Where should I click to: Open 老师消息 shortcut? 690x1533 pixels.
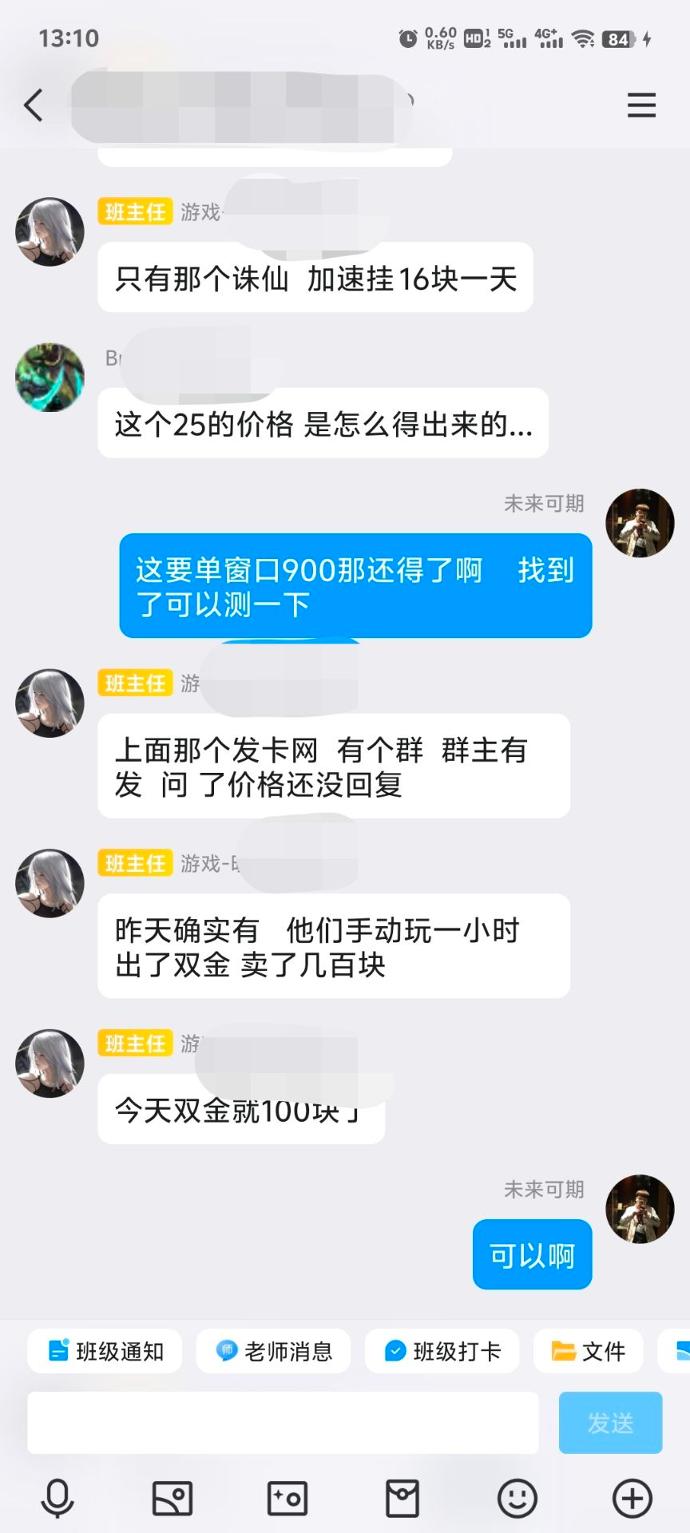click(274, 1351)
